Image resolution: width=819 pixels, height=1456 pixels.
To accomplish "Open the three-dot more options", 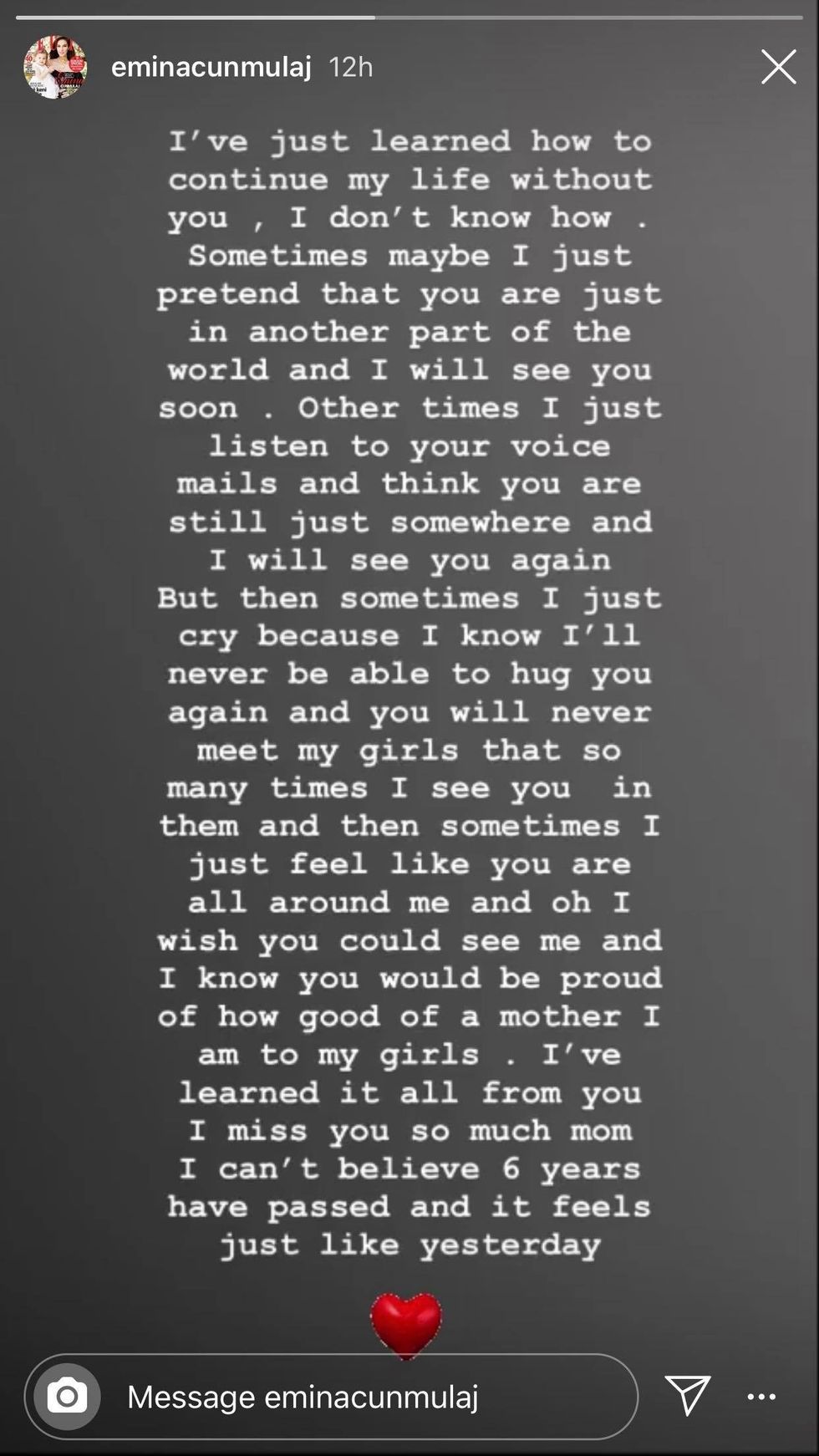I will [761, 1396].
